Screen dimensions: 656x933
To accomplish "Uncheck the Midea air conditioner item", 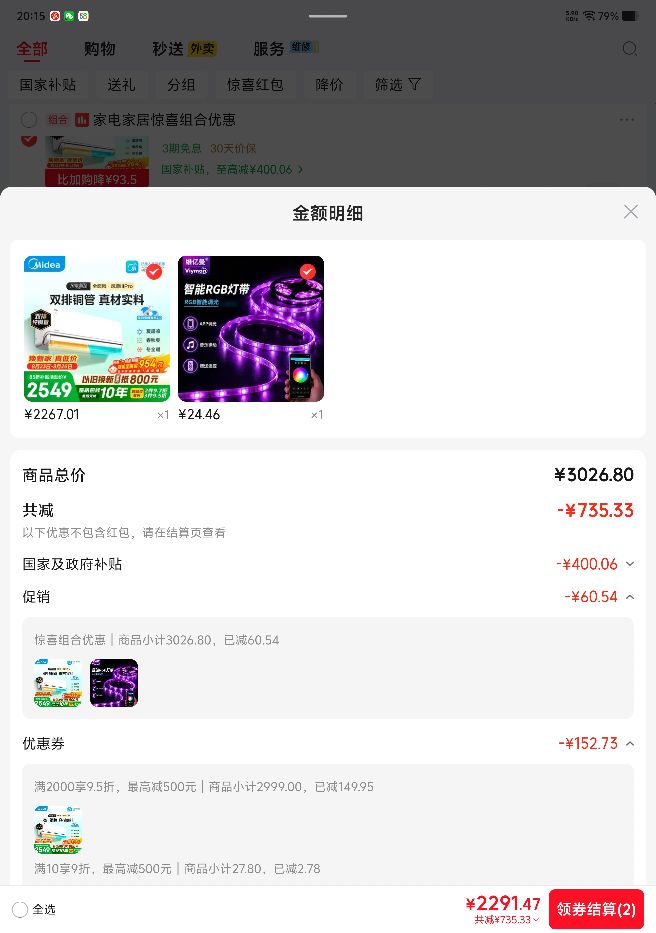I will [154, 271].
